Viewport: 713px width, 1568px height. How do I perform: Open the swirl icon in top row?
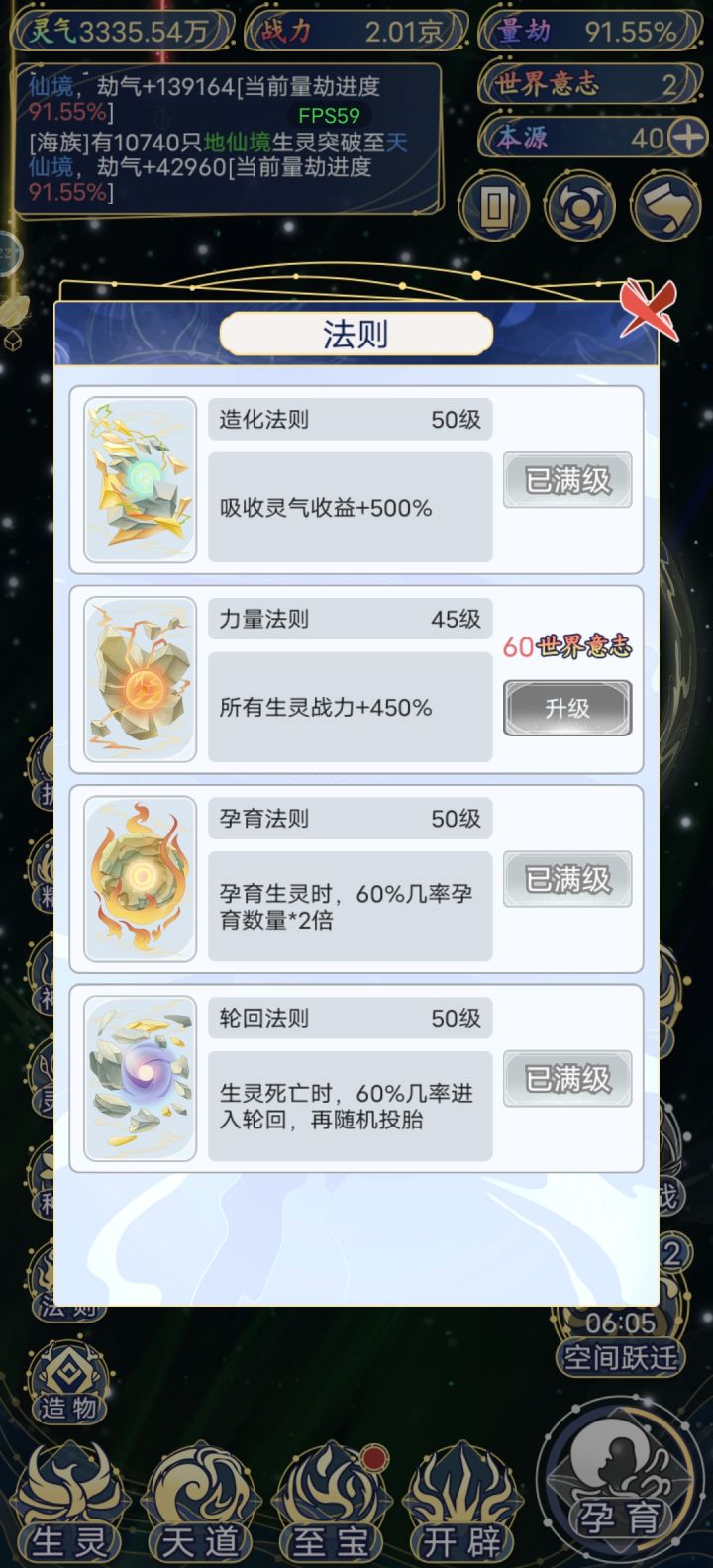581,208
